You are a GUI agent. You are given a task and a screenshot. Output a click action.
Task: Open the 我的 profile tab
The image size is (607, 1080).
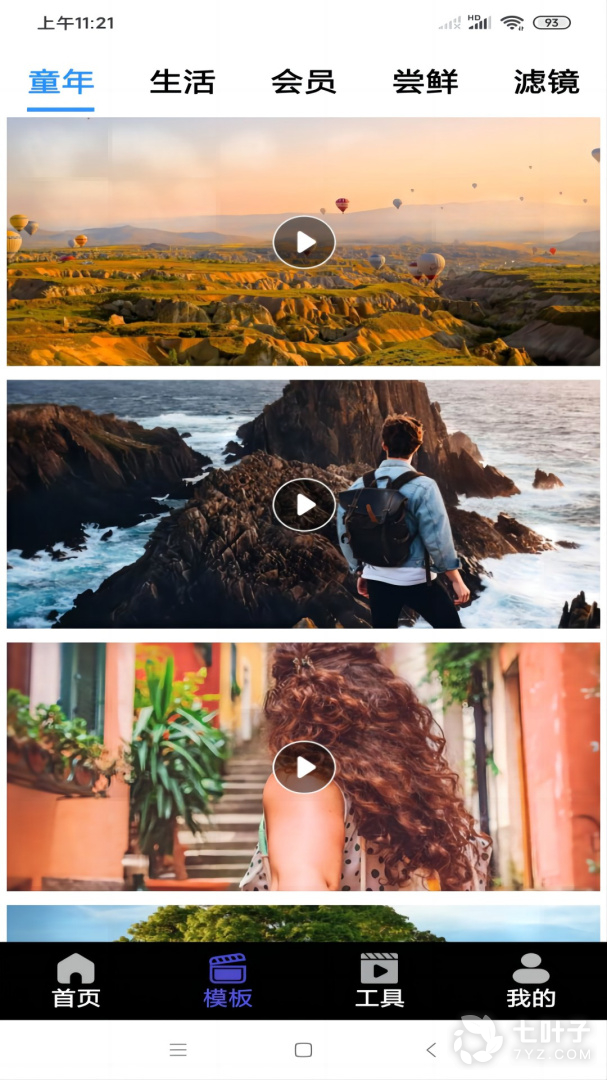[531, 981]
